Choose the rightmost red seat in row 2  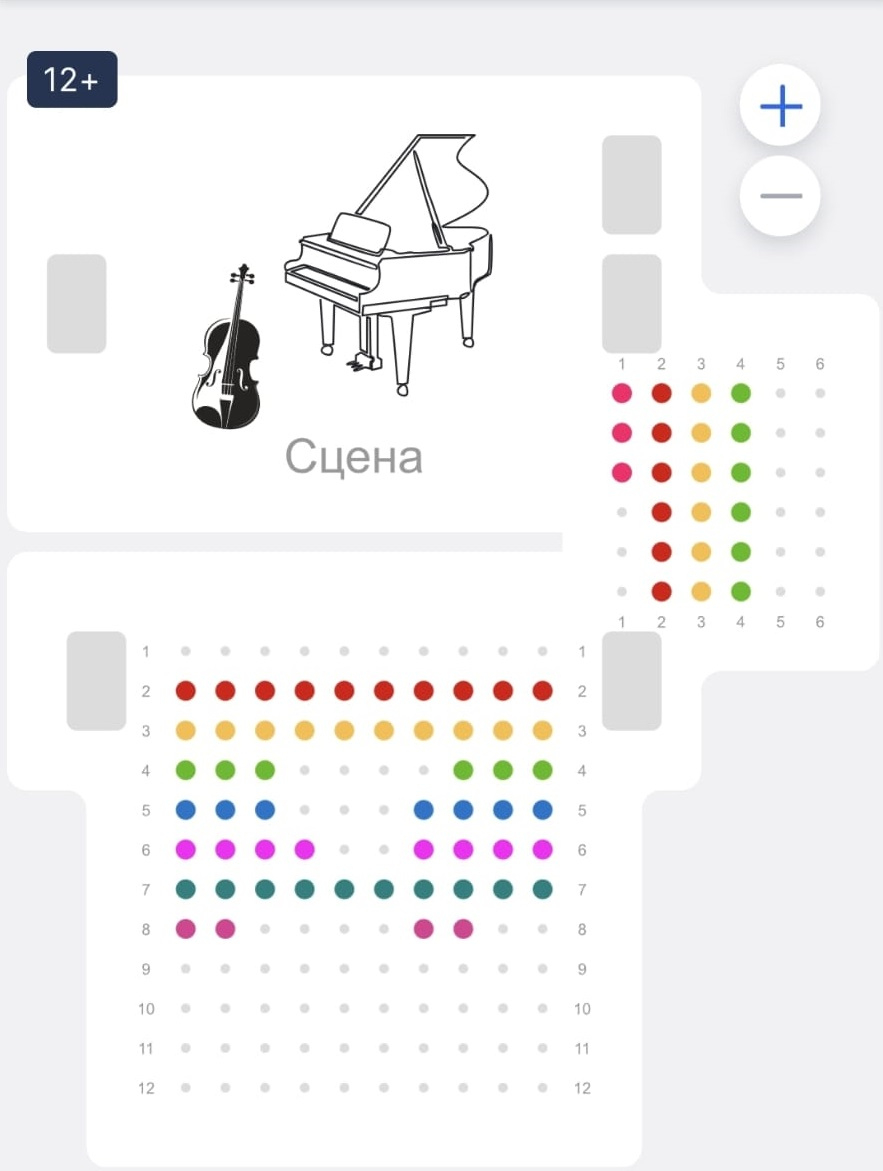tap(543, 691)
